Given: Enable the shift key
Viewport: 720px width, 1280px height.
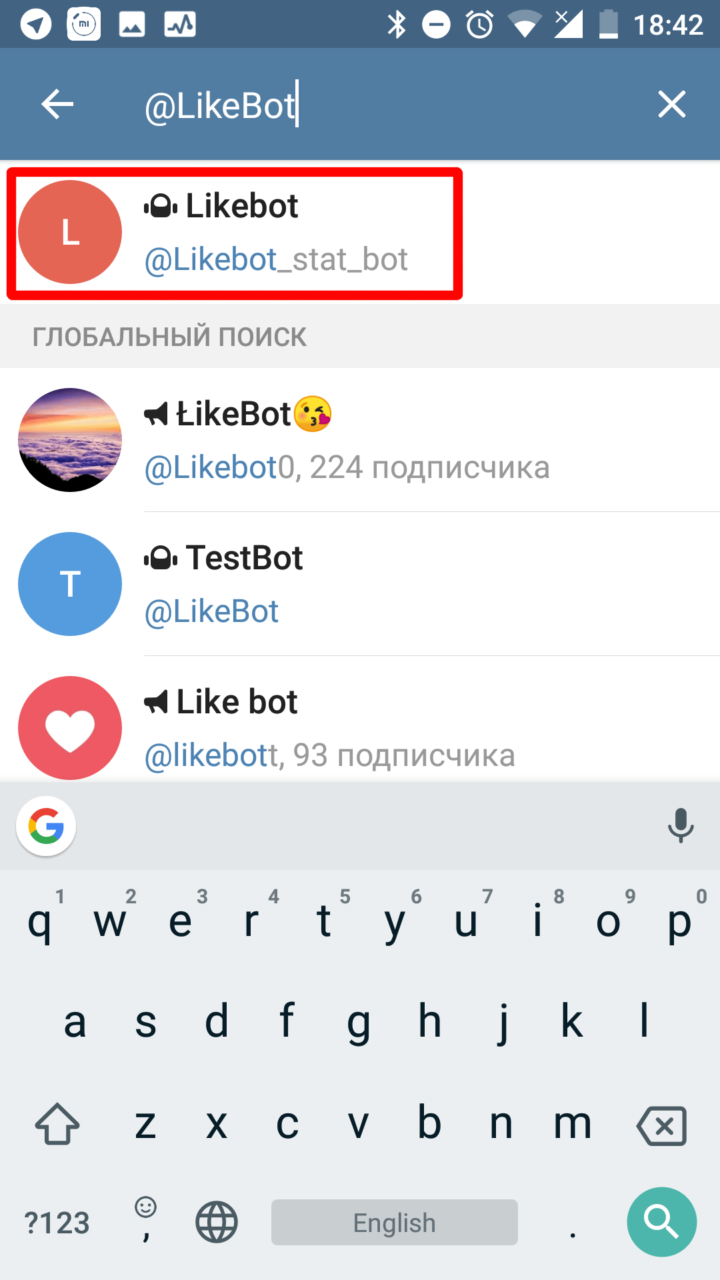Looking at the screenshot, I should tap(57, 1126).
